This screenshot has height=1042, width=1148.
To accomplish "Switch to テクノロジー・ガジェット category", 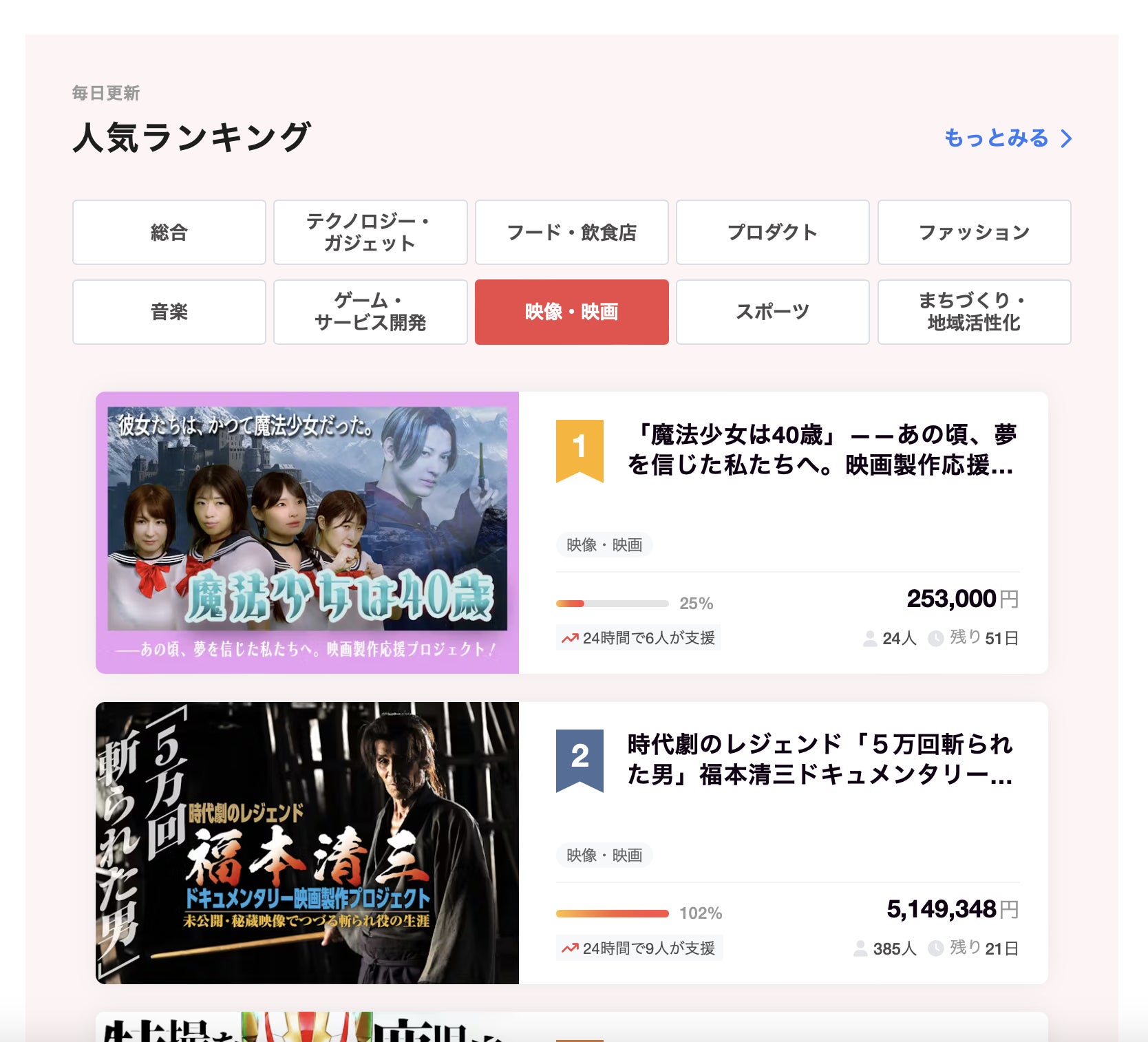I will [370, 233].
